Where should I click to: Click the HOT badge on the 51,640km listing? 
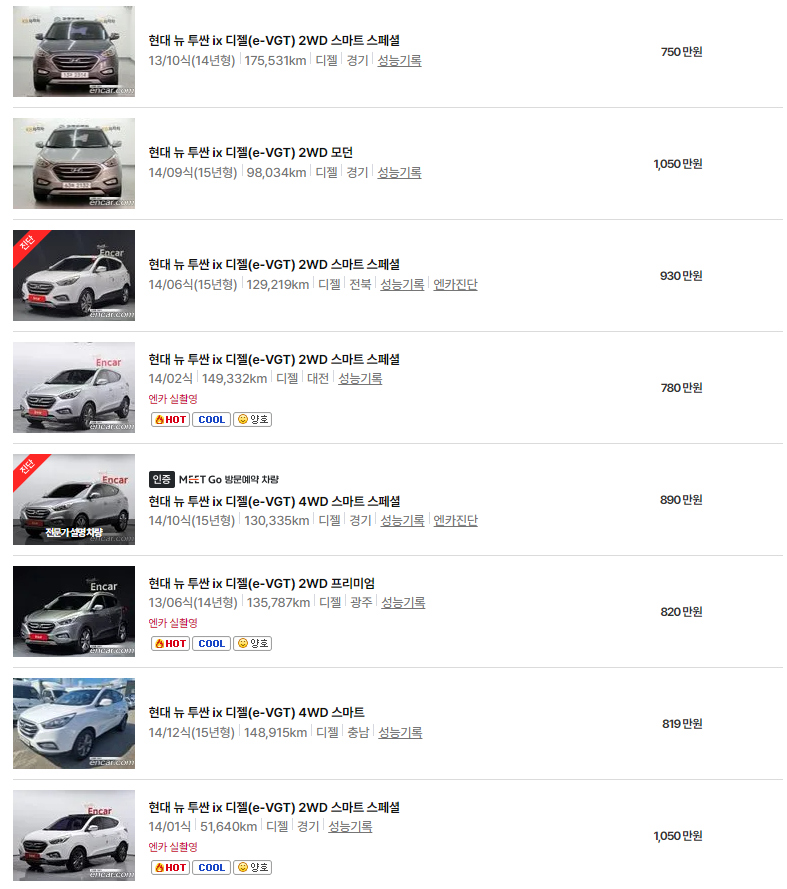click(170, 867)
